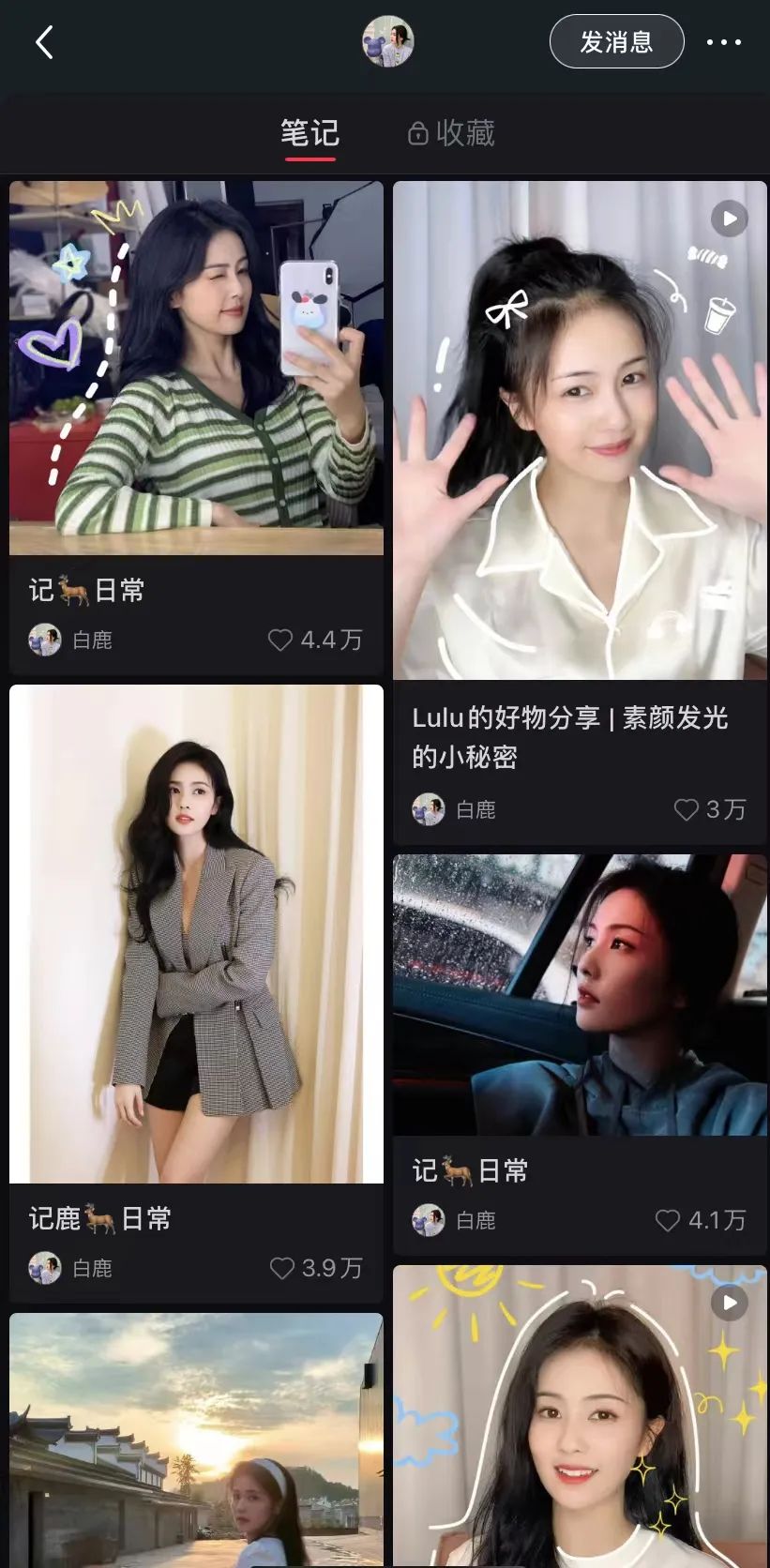
Task: Click the 发消息 message button
Action: (x=616, y=41)
